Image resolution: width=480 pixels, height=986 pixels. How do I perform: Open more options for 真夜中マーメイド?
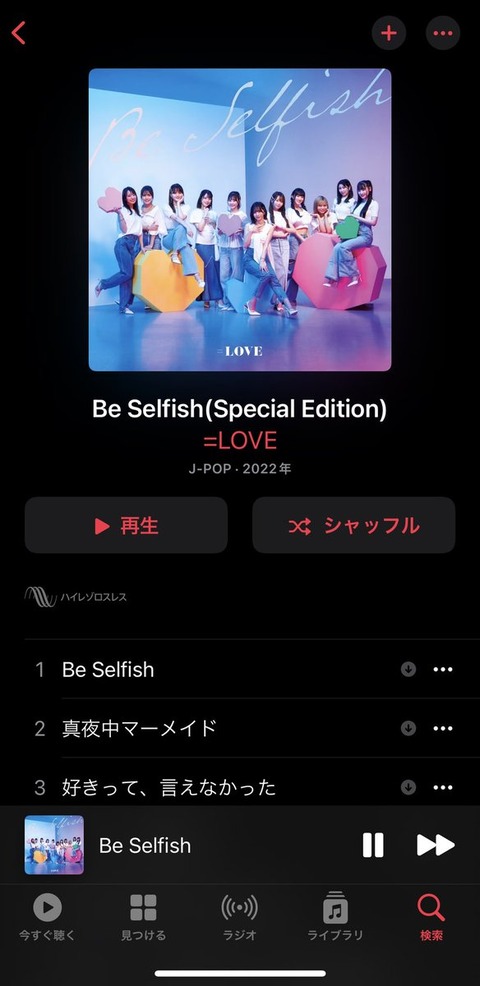point(443,728)
